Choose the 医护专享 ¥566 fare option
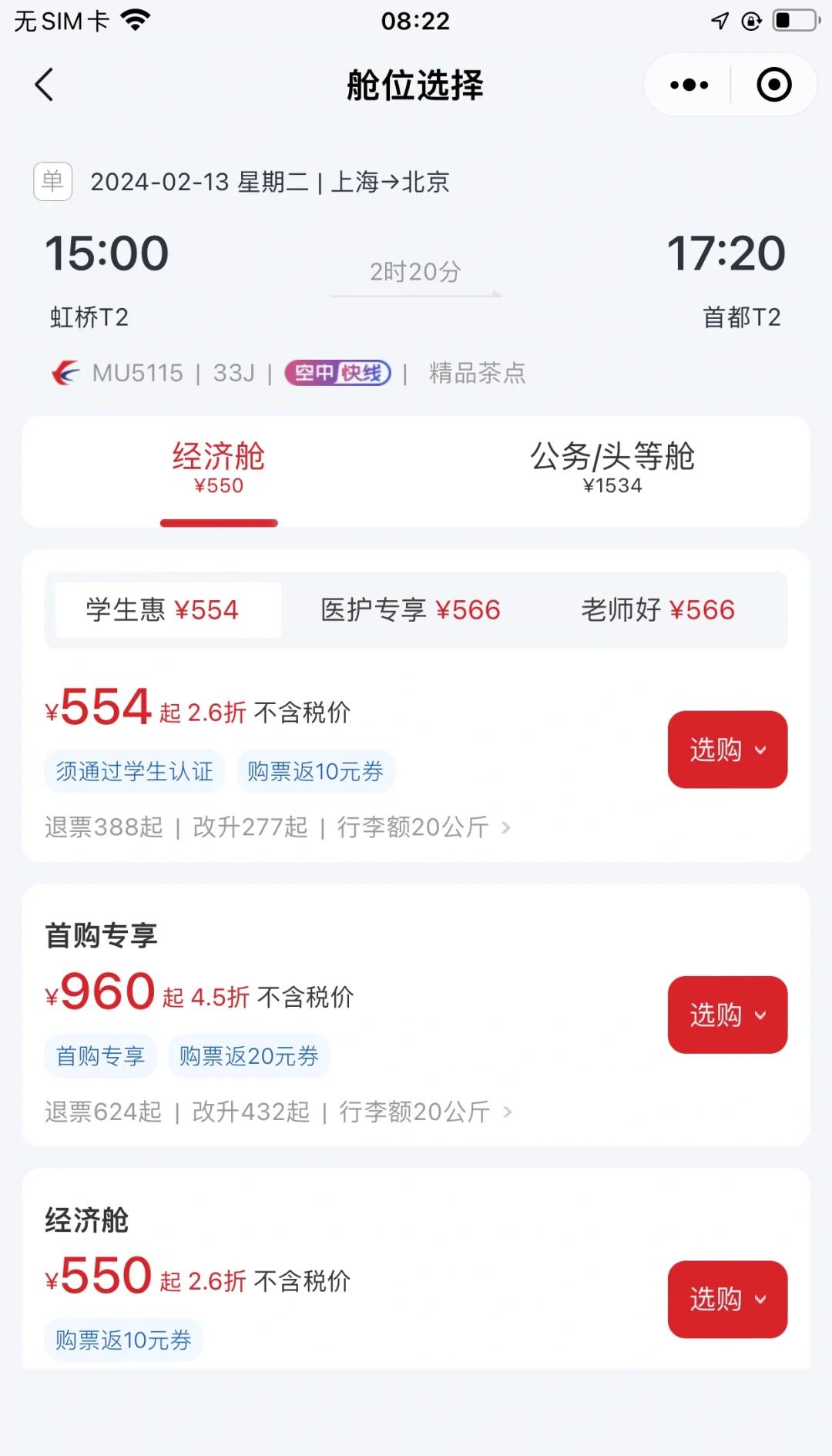The height and width of the screenshot is (1456, 832). [411, 609]
